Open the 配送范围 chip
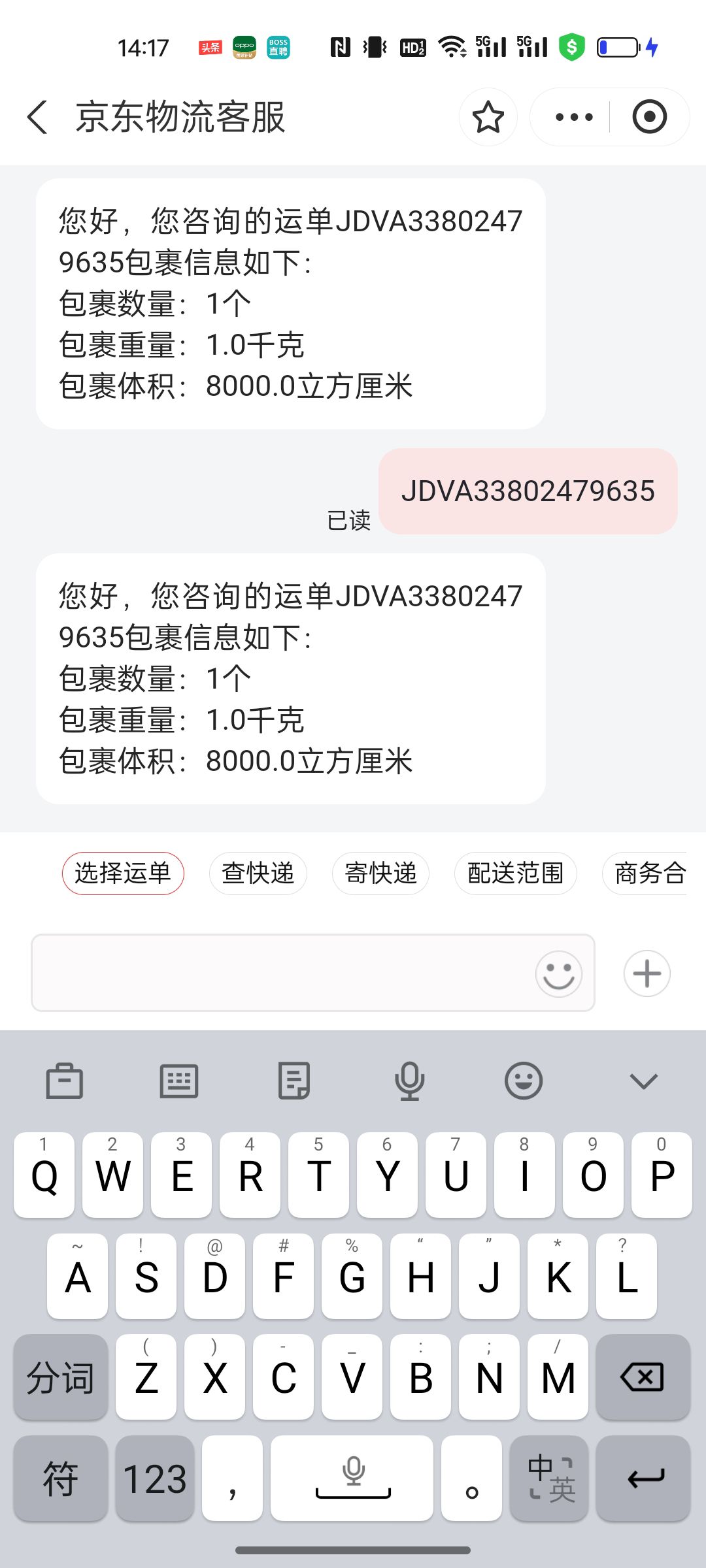Image resolution: width=706 pixels, height=1568 pixels. [x=516, y=874]
